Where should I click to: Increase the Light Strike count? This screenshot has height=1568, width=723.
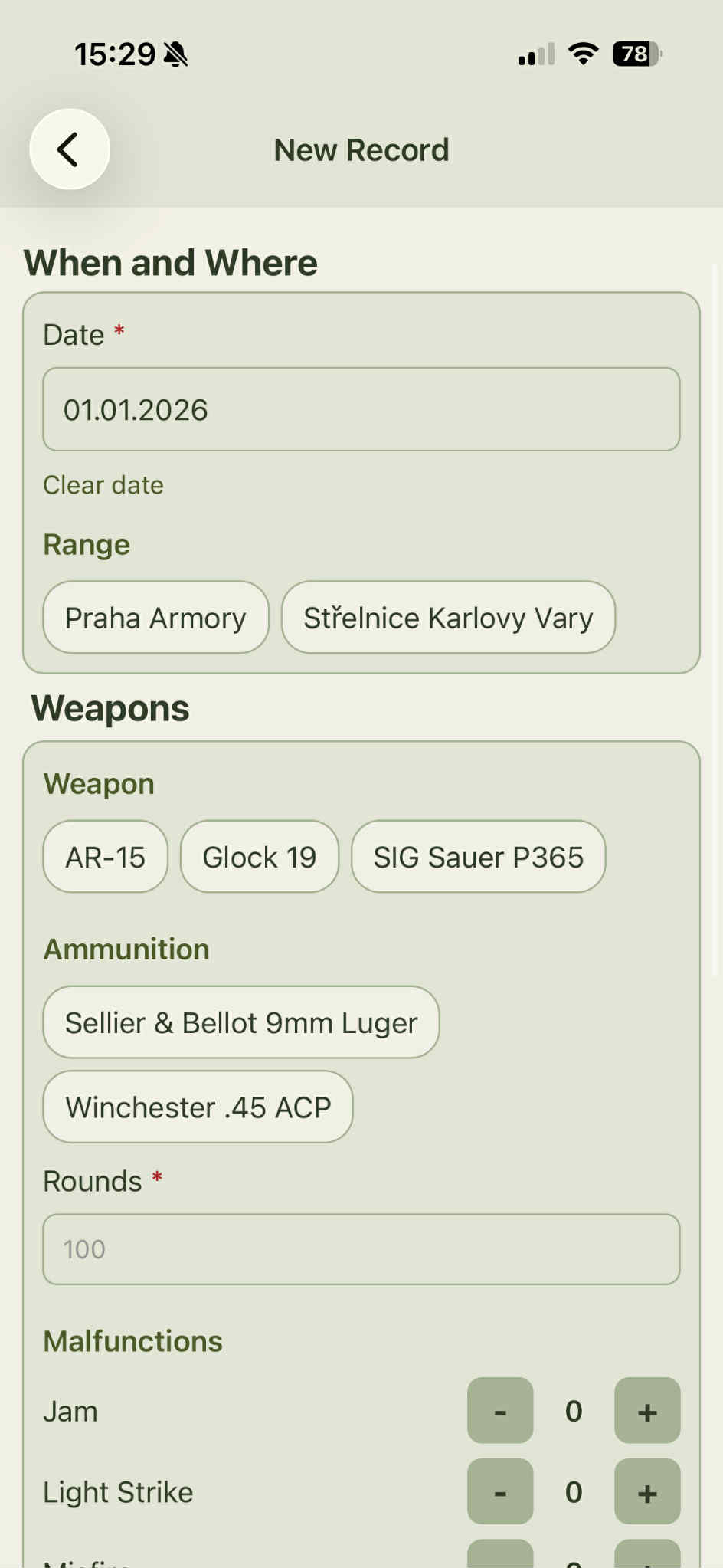coord(647,1491)
